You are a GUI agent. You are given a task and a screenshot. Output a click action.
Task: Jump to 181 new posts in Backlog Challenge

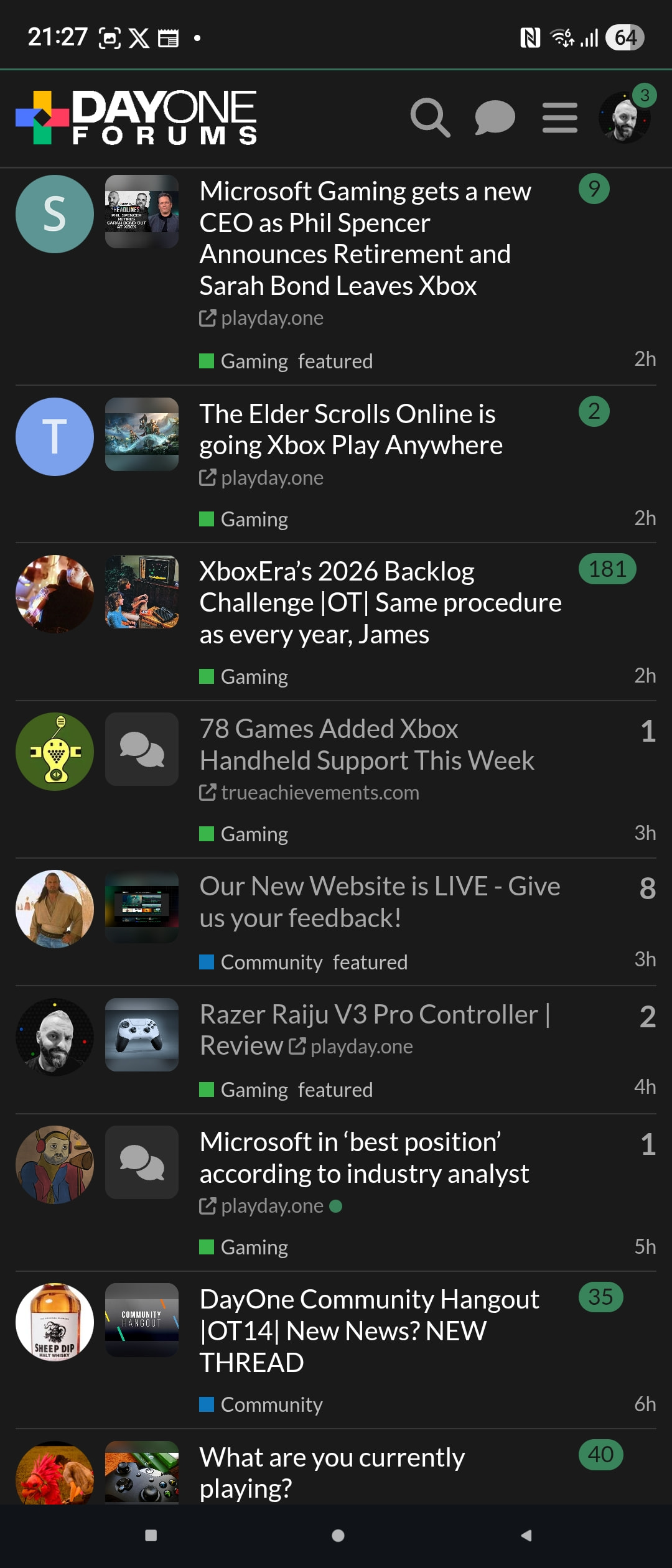607,569
